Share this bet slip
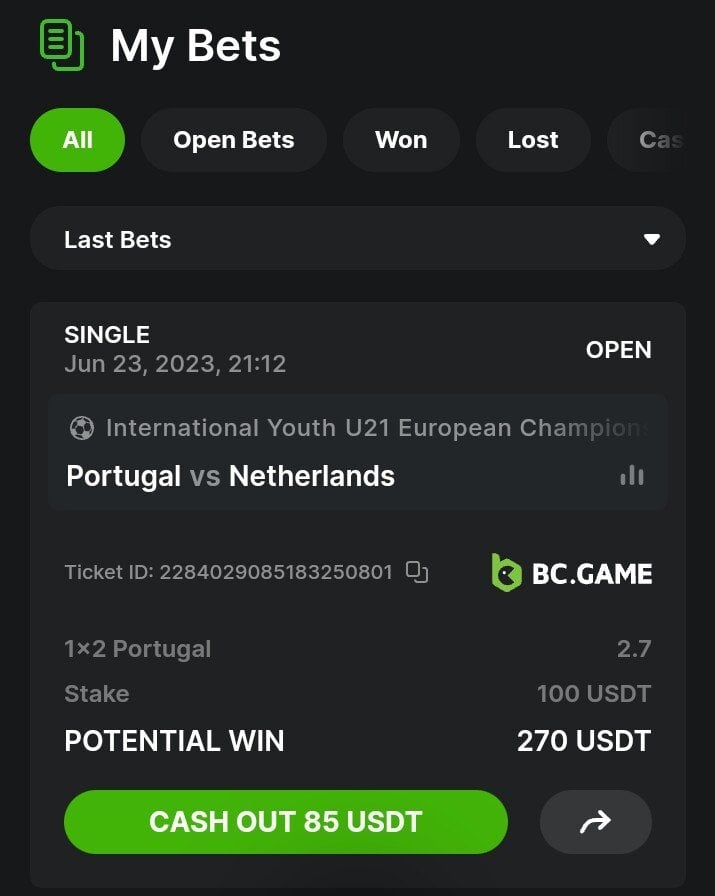Viewport: 715px width, 896px height. (595, 822)
